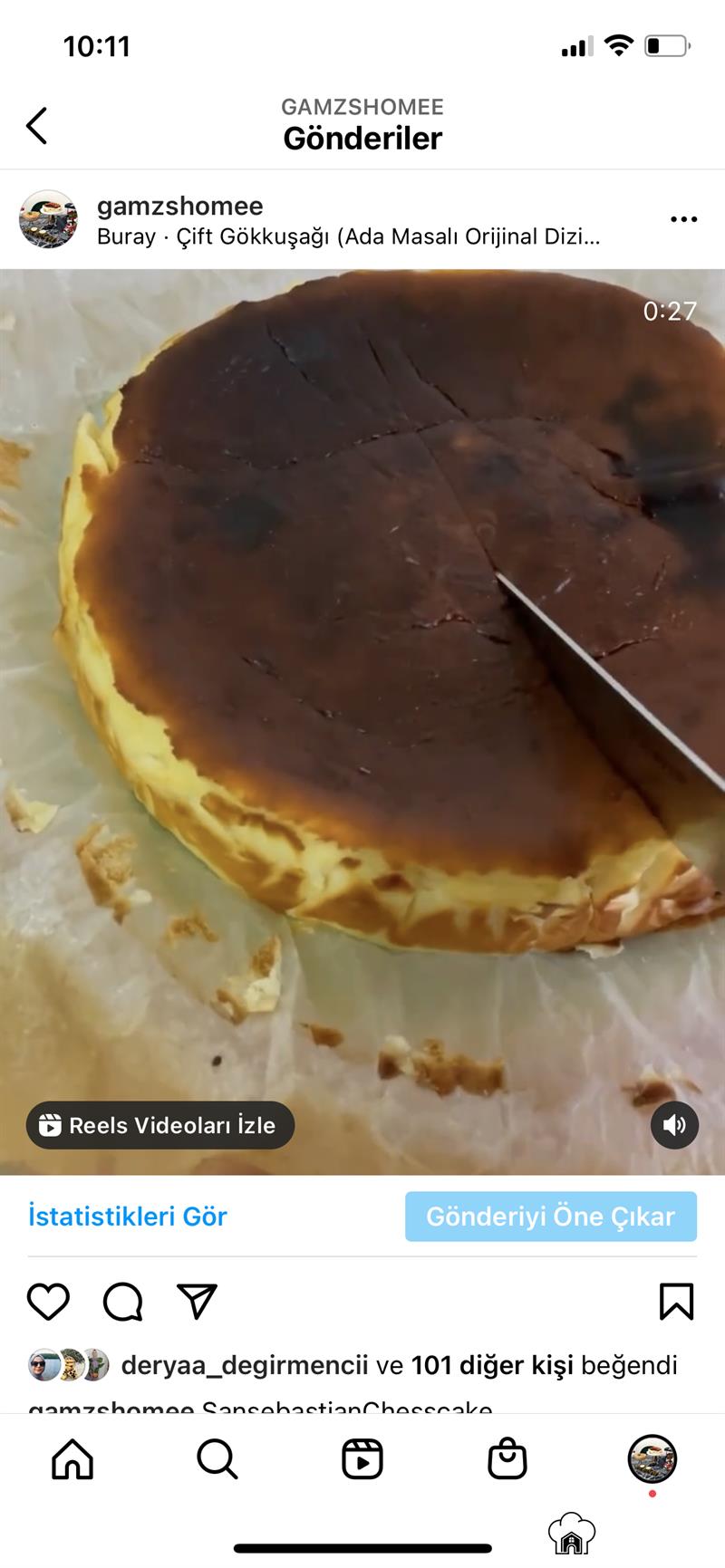The image size is (725, 1568).
Task: Open the Buray Çift Gökkuşağı audio link
Action: click(x=348, y=237)
